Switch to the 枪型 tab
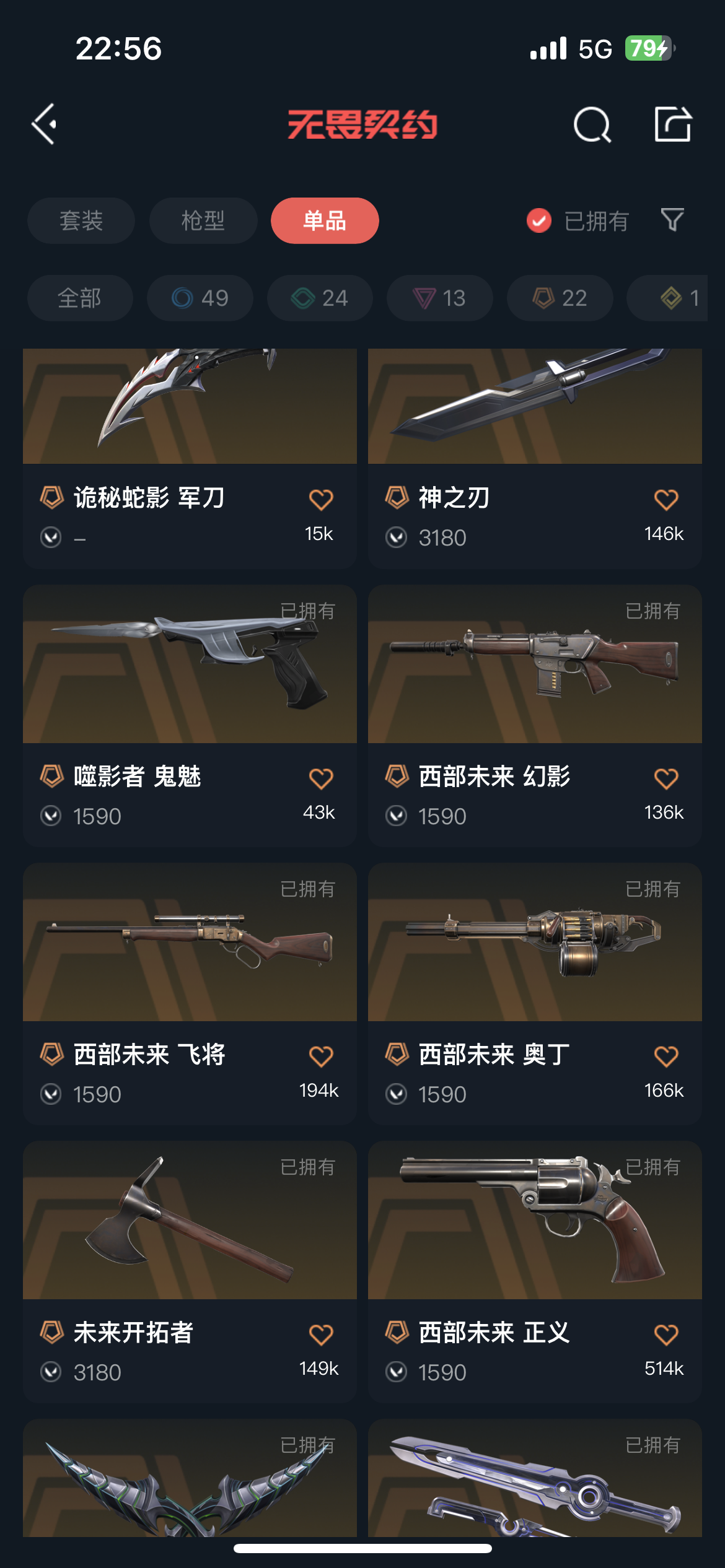This screenshot has height=1568, width=725. coord(203,220)
